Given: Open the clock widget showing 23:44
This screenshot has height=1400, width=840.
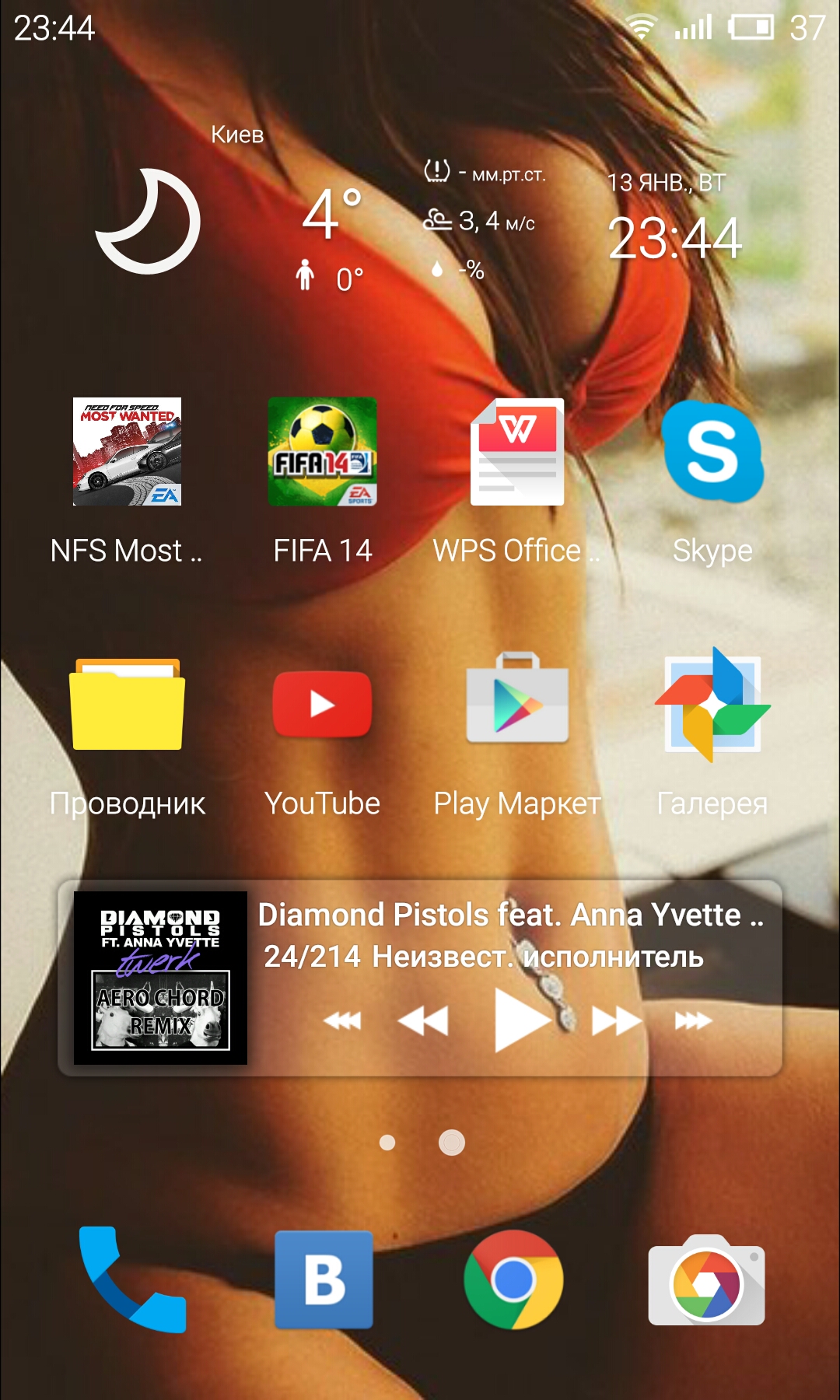Looking at the screenshot, I should (x=674, y=237).
